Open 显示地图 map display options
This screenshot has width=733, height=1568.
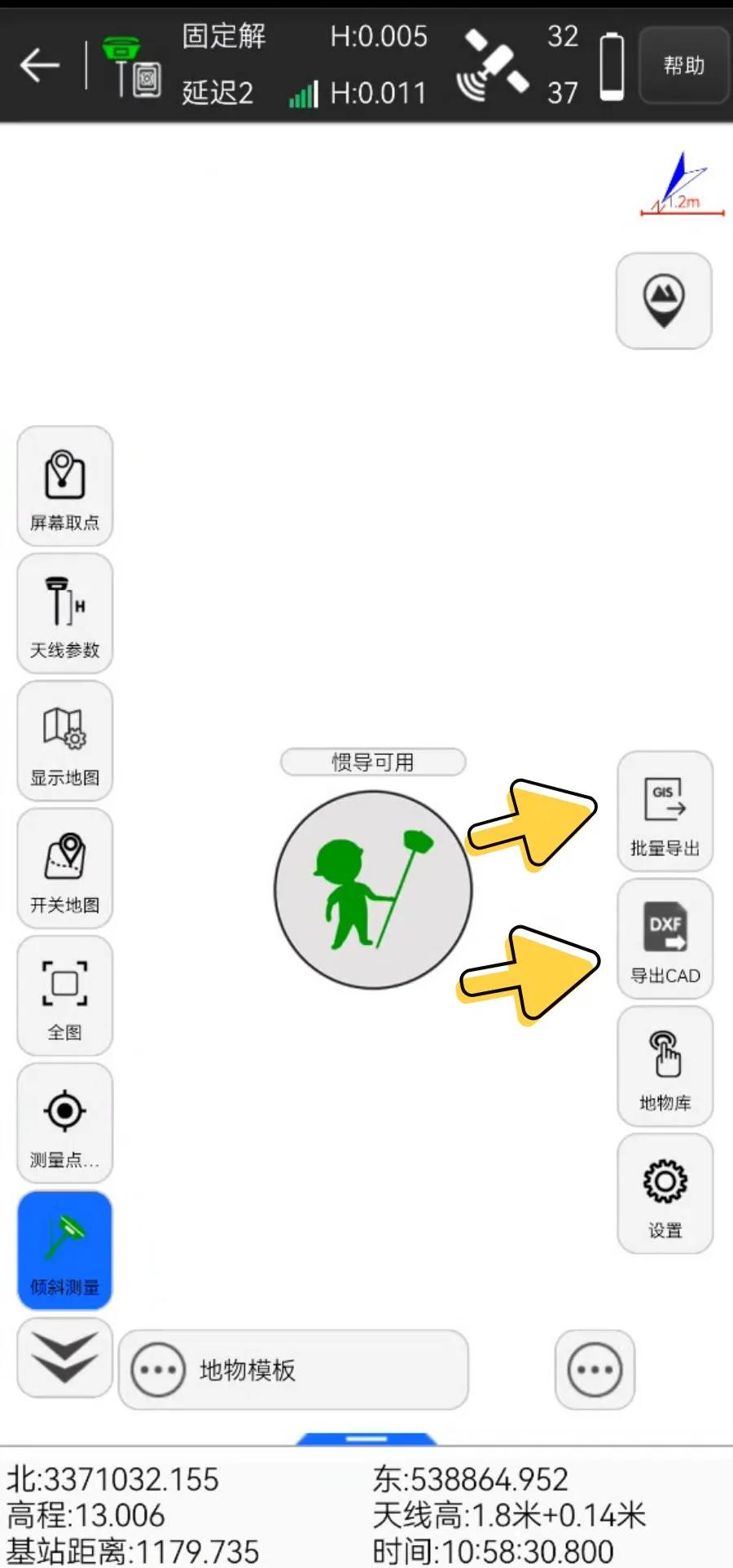click(65, 740)
